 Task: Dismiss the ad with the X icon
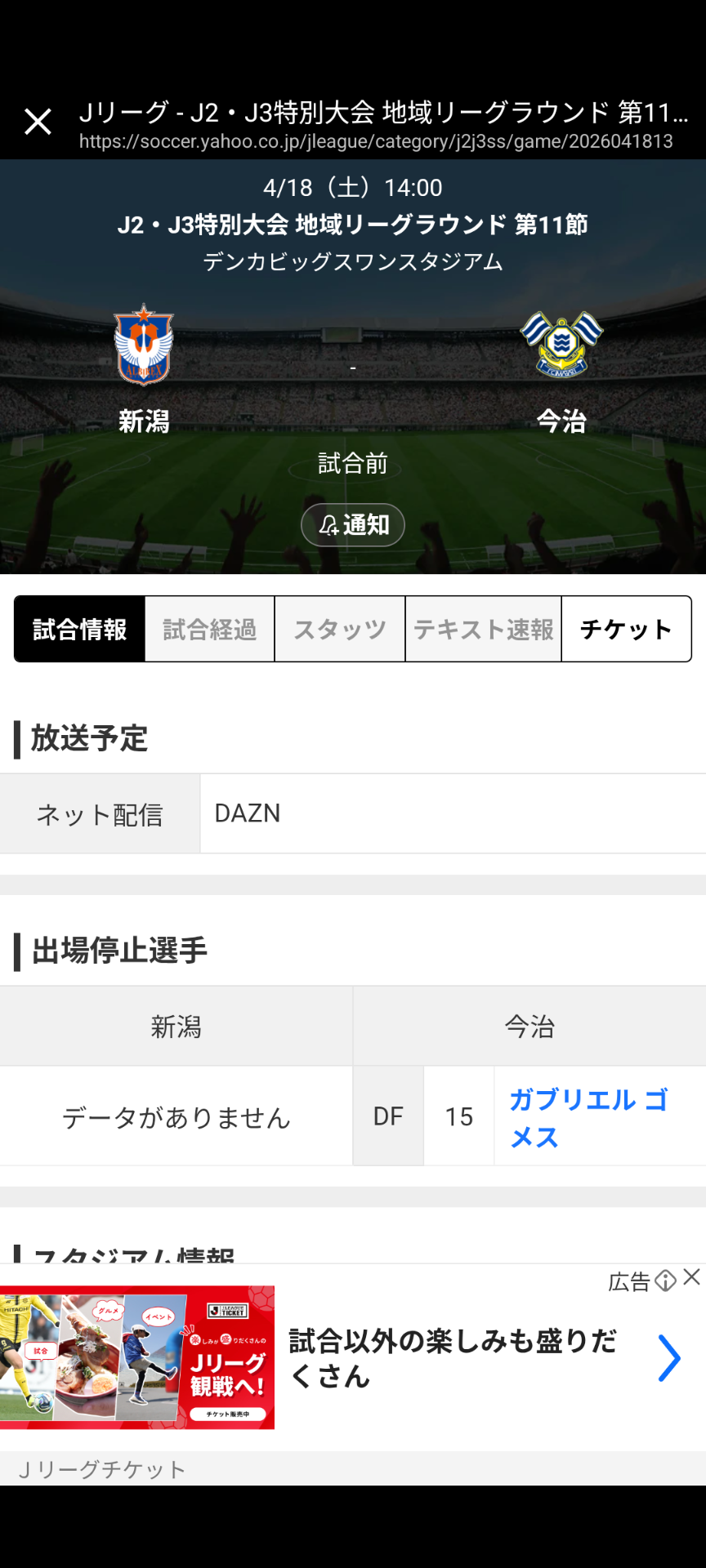(692, 1277)
